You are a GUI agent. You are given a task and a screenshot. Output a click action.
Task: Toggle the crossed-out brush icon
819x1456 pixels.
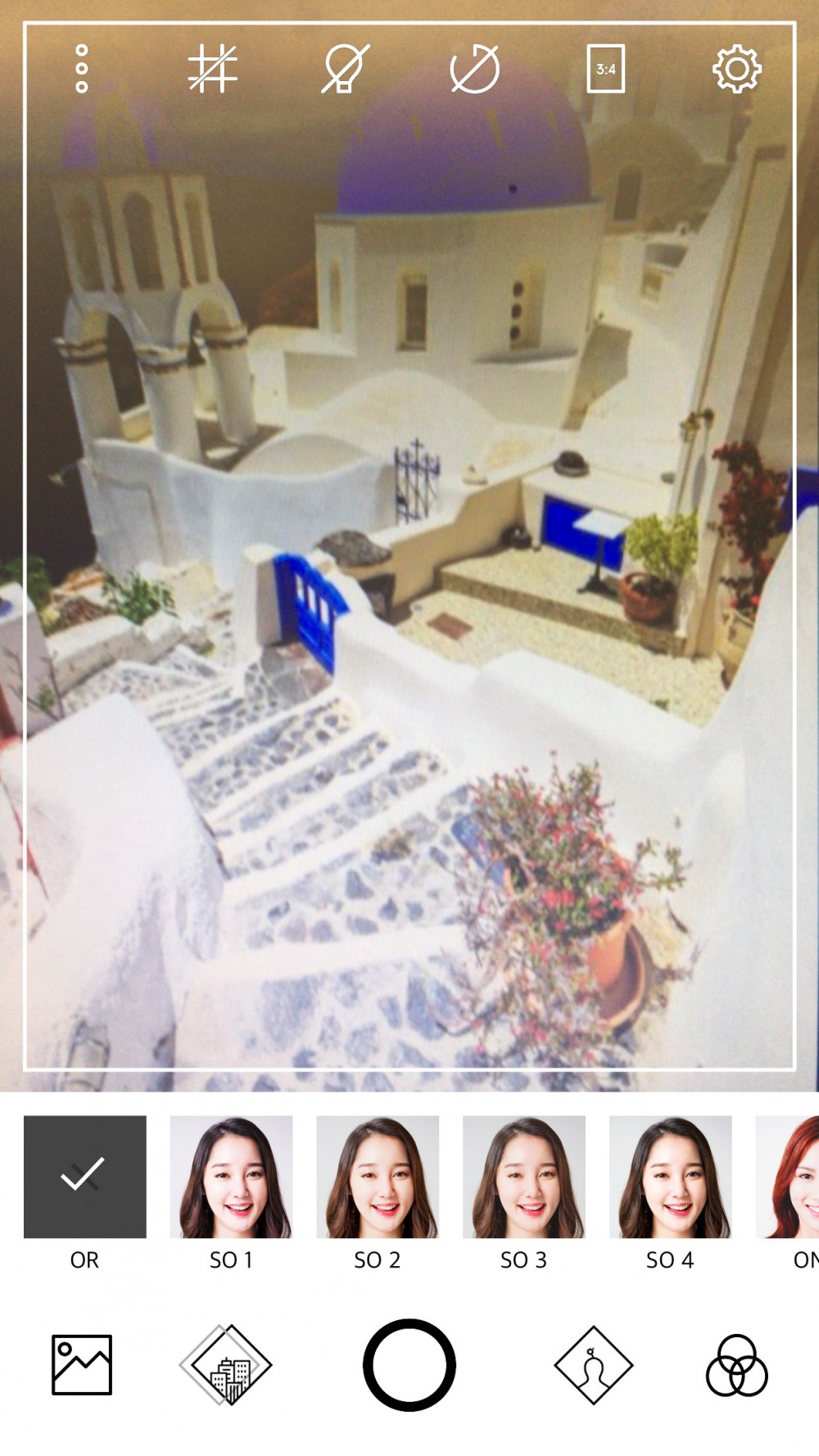[x=344, y=69]
